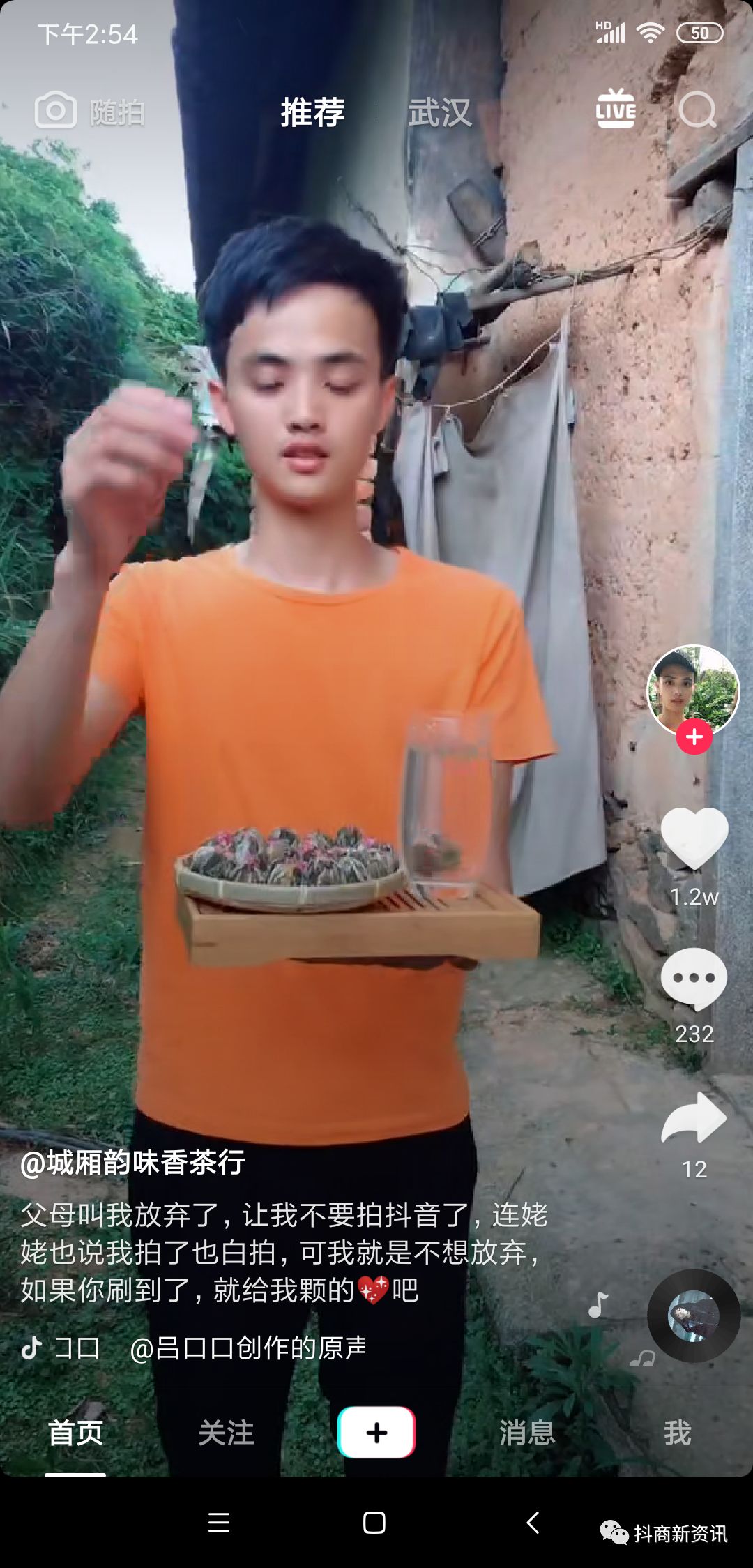The height and width of the screenshot is (1568, 753).
Task: Switch to the 关注 following tab
Action: click(x=226, y=1433)
